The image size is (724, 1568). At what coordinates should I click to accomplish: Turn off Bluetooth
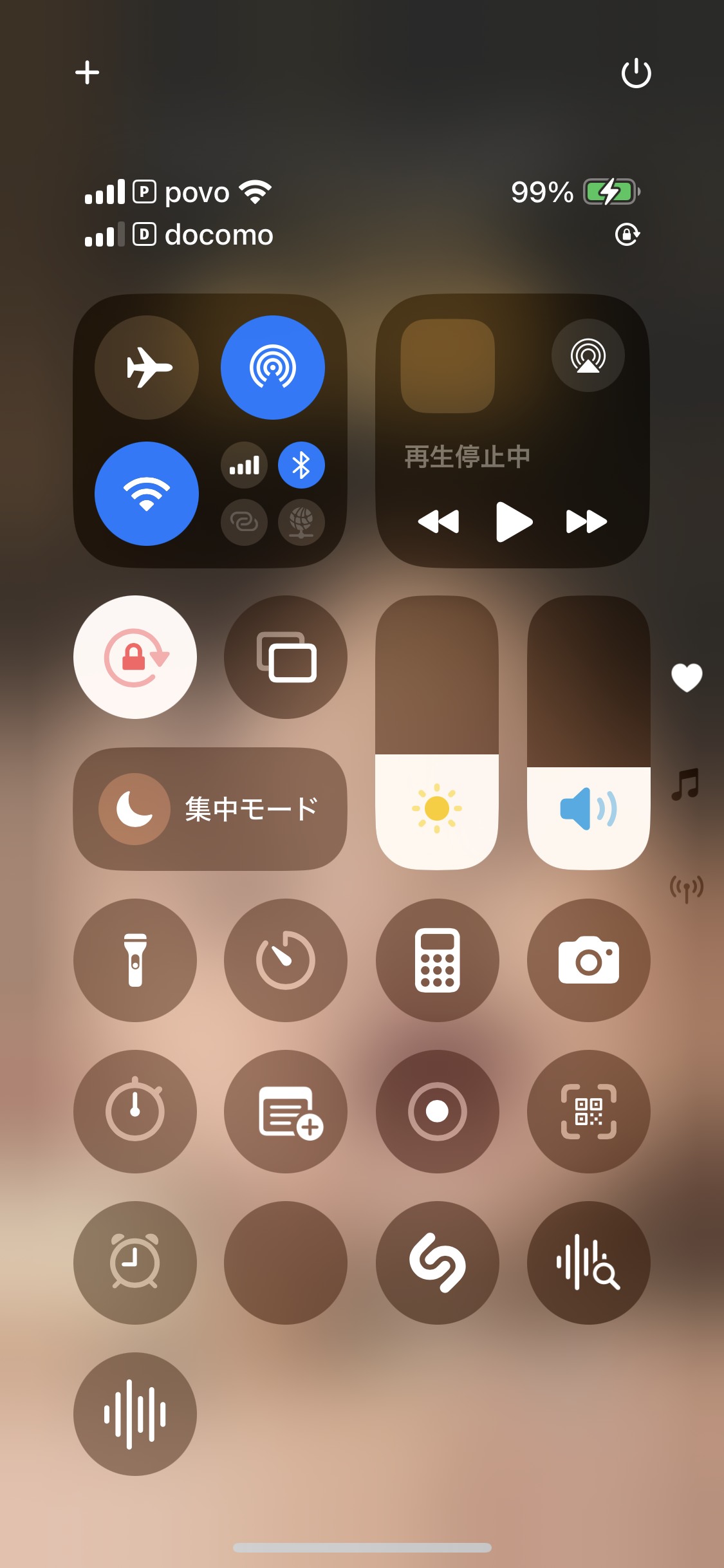301,465
